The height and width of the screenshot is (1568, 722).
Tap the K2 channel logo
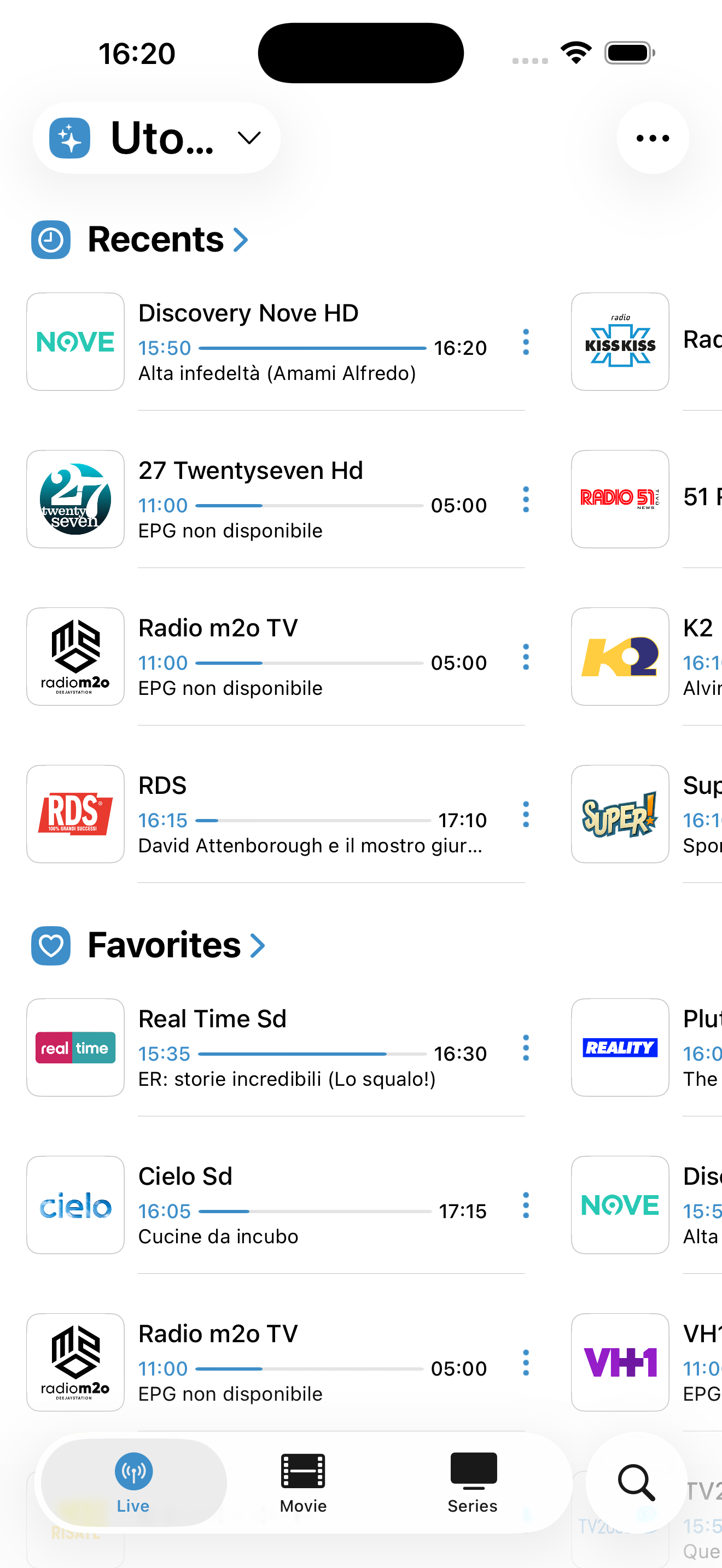(620, 656)
